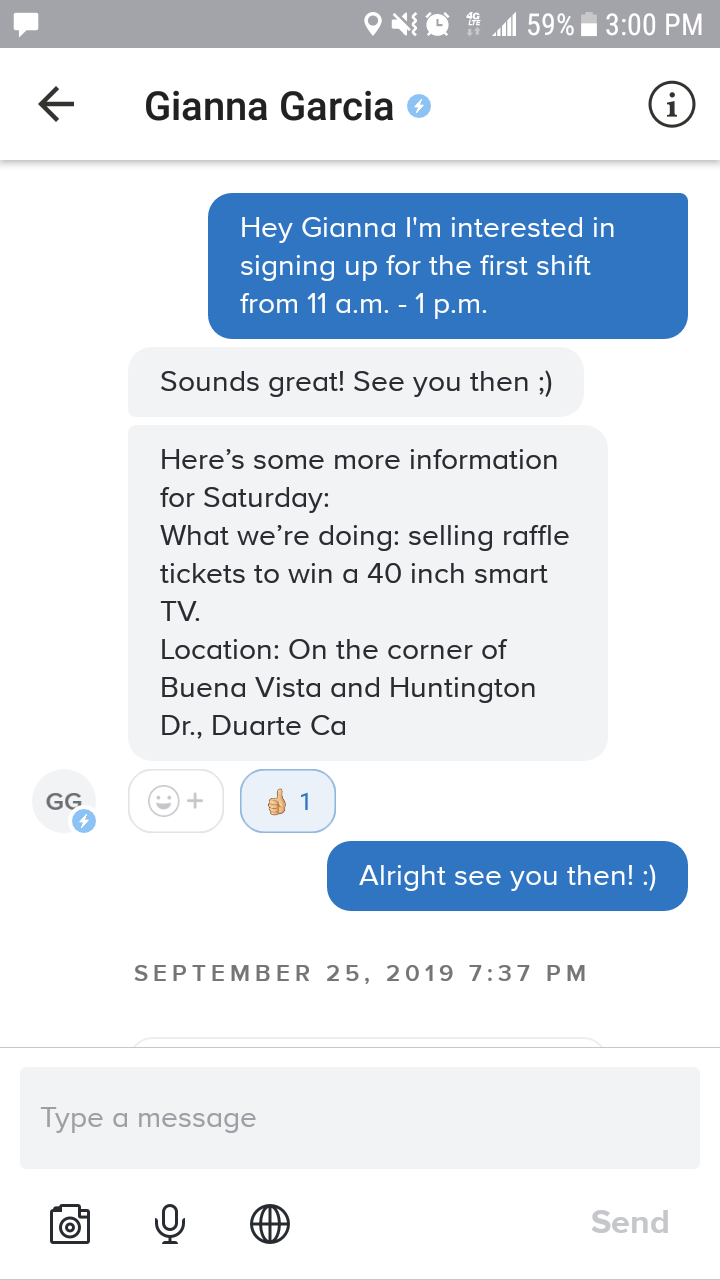Image resolution: width=720 pixels, height=1280 pixels.
Task: Go back from Gianna Garcia's chat
Action: click(56, 105)
